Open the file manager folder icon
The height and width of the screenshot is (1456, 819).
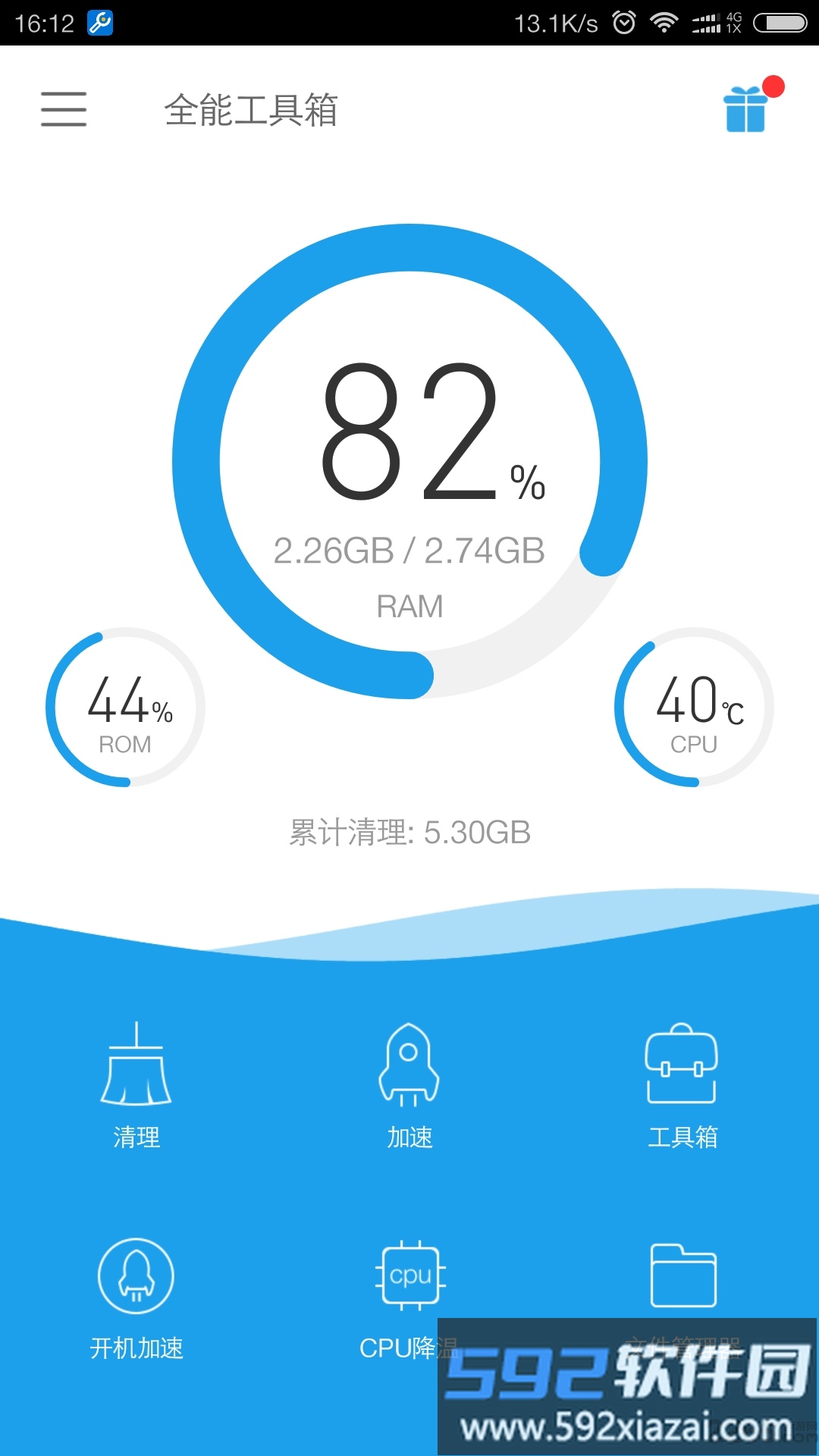pos(682,1276)
